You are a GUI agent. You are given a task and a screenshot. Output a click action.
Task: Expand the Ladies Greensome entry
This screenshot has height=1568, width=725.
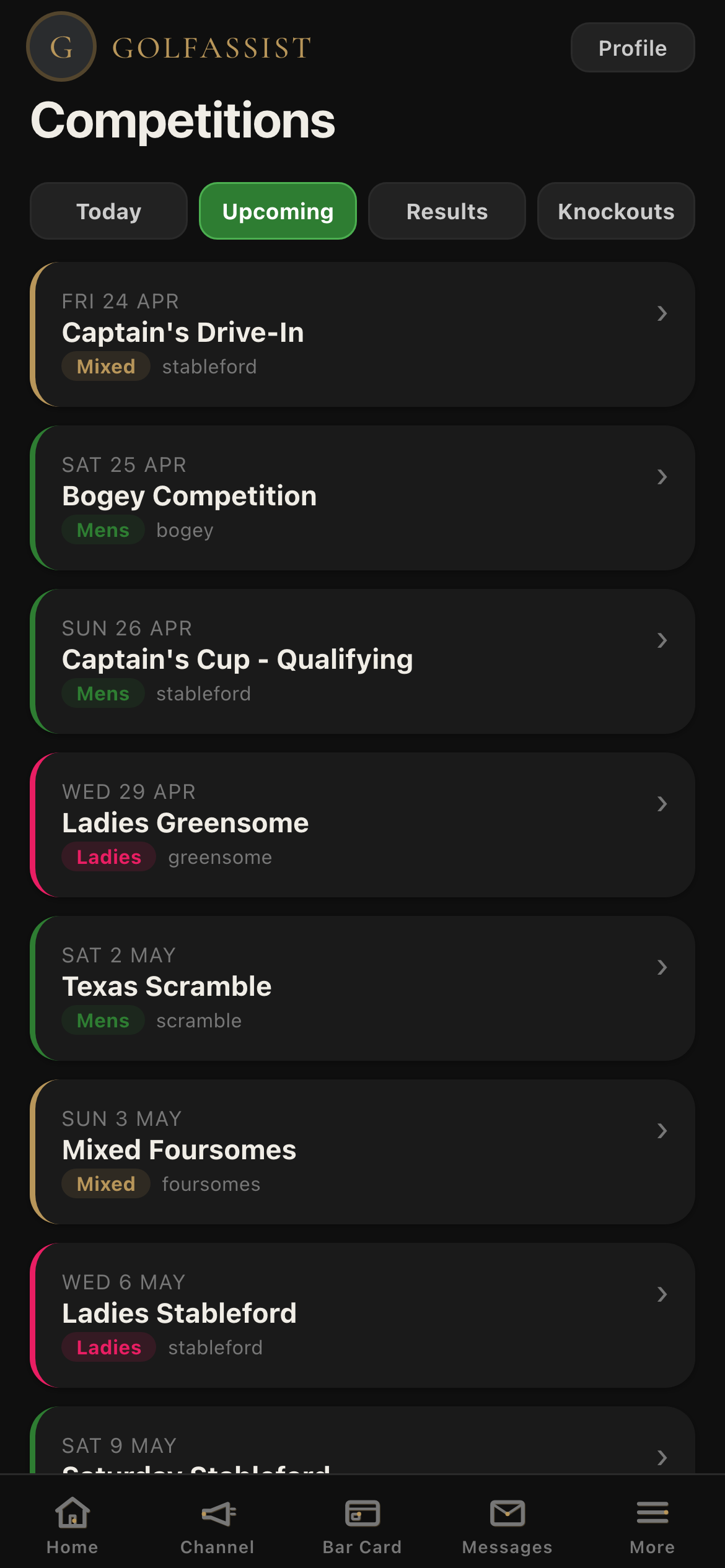(x=662, y=804)
